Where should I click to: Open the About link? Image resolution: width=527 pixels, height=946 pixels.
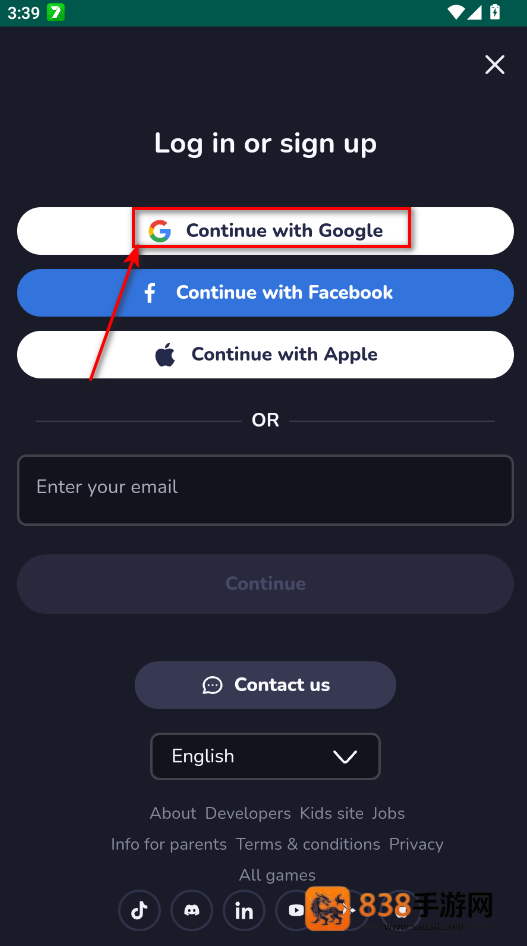pyautogui.click(x=173, y=813)
